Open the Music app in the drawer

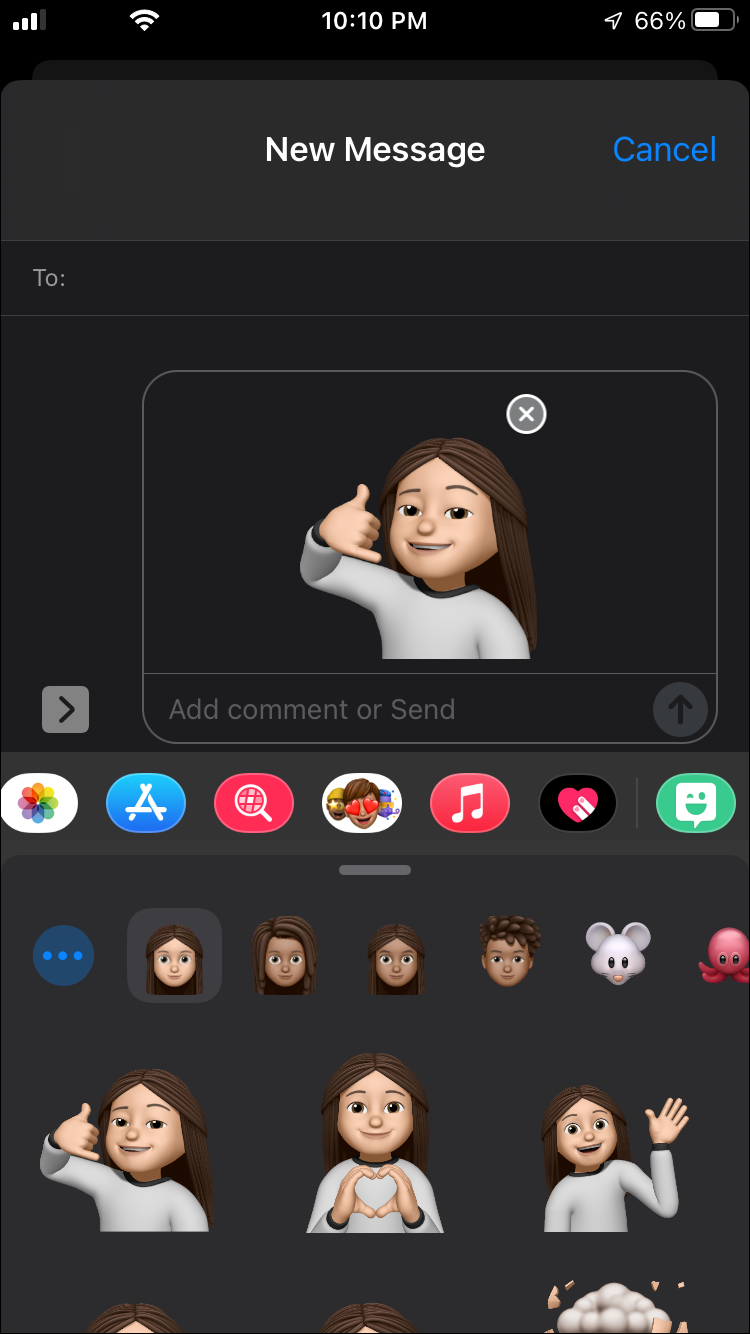click(470, 803)
